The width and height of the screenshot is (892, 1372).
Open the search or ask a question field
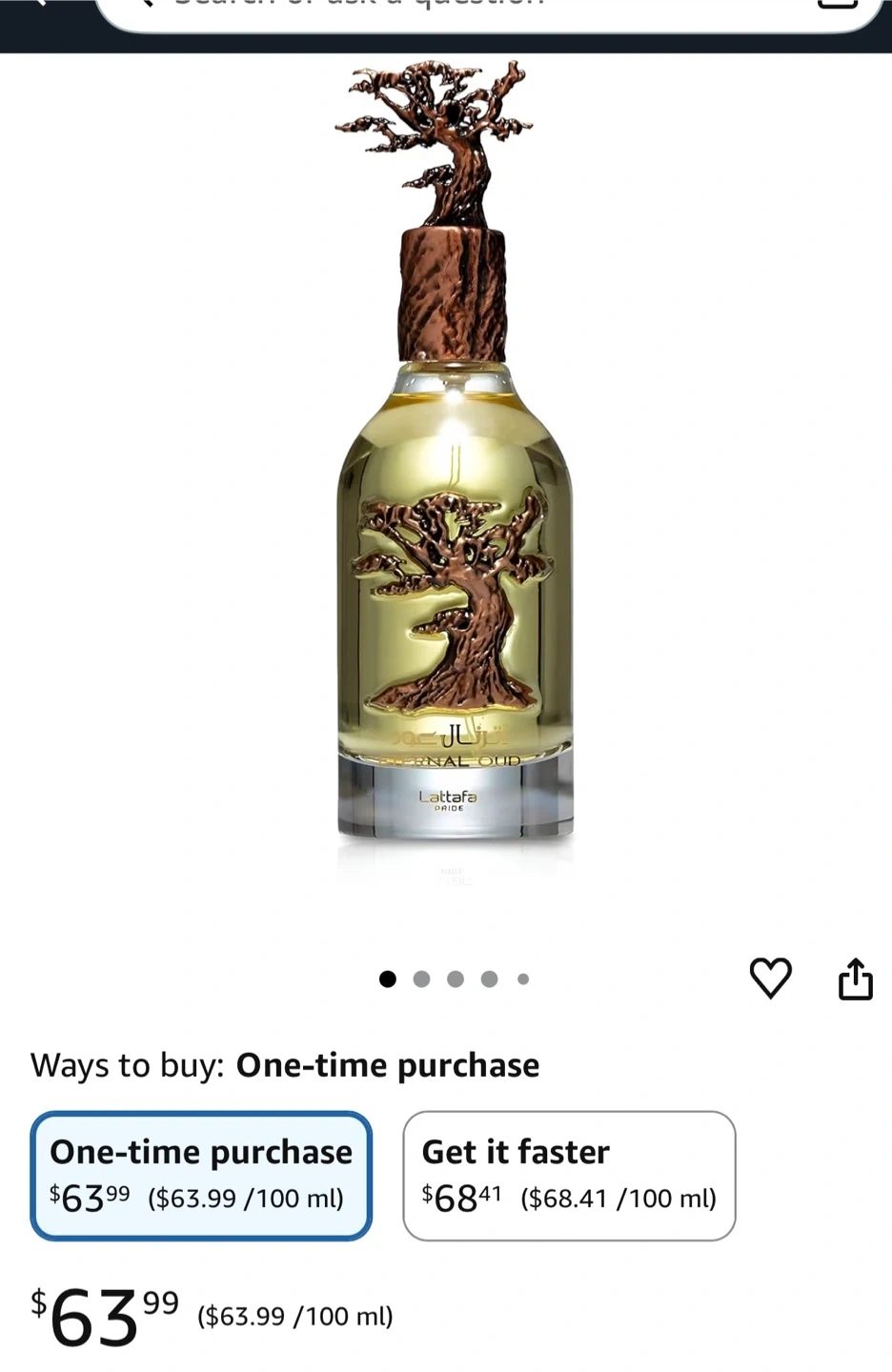tap(488, 10)
